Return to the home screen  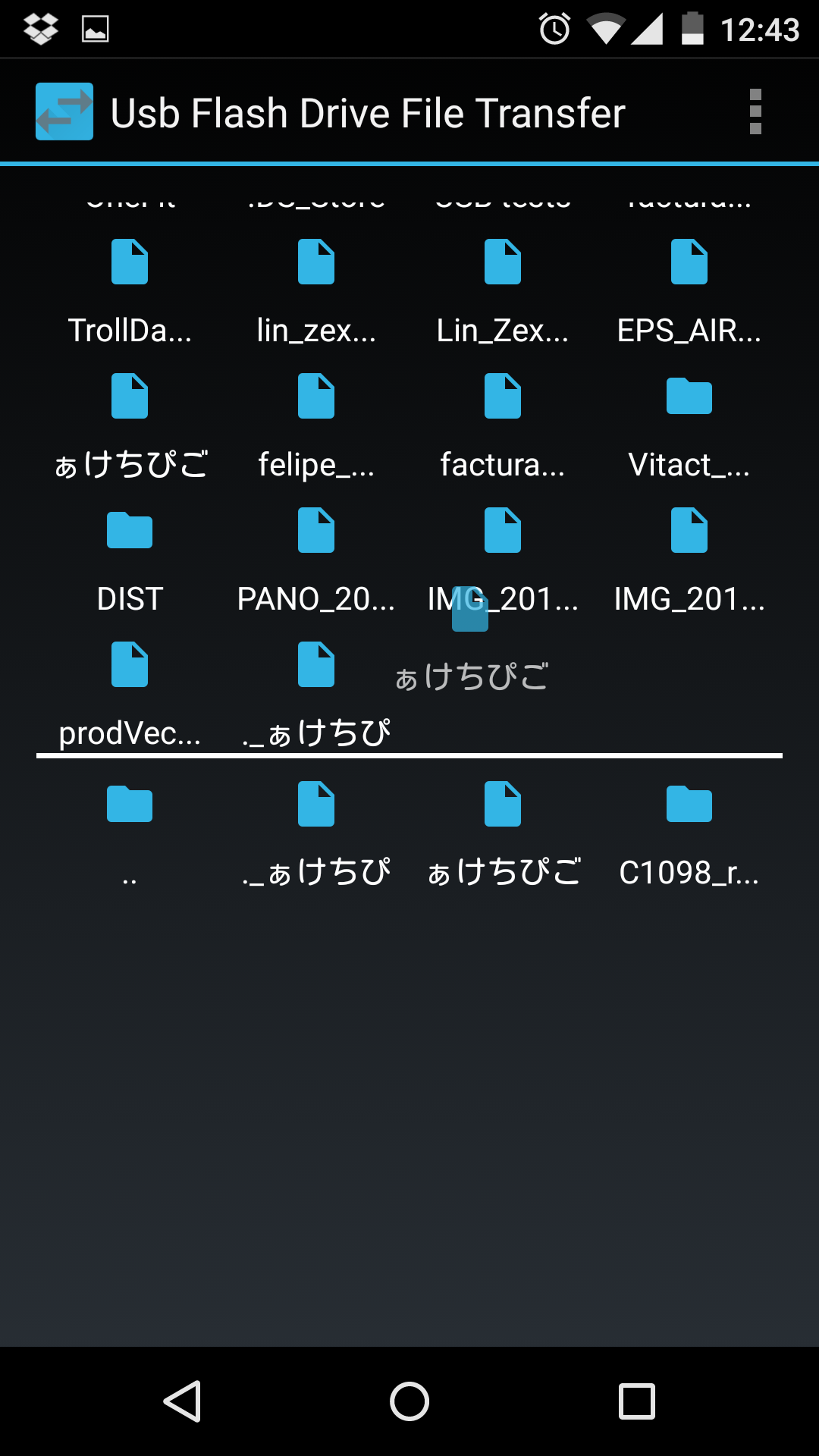(409, 1401)
